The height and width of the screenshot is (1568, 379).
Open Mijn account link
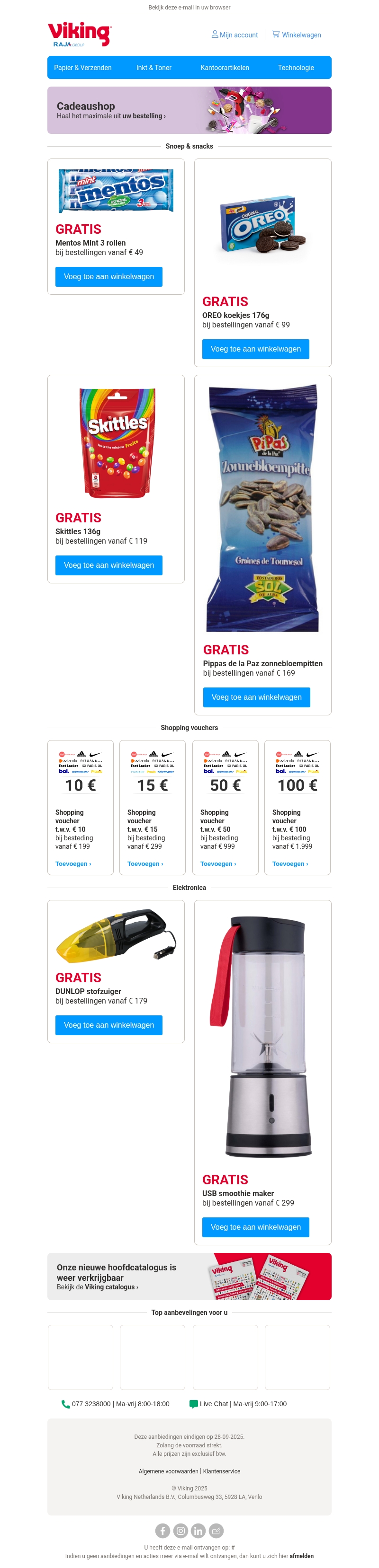pyautogui.click(x=235, y=35)
